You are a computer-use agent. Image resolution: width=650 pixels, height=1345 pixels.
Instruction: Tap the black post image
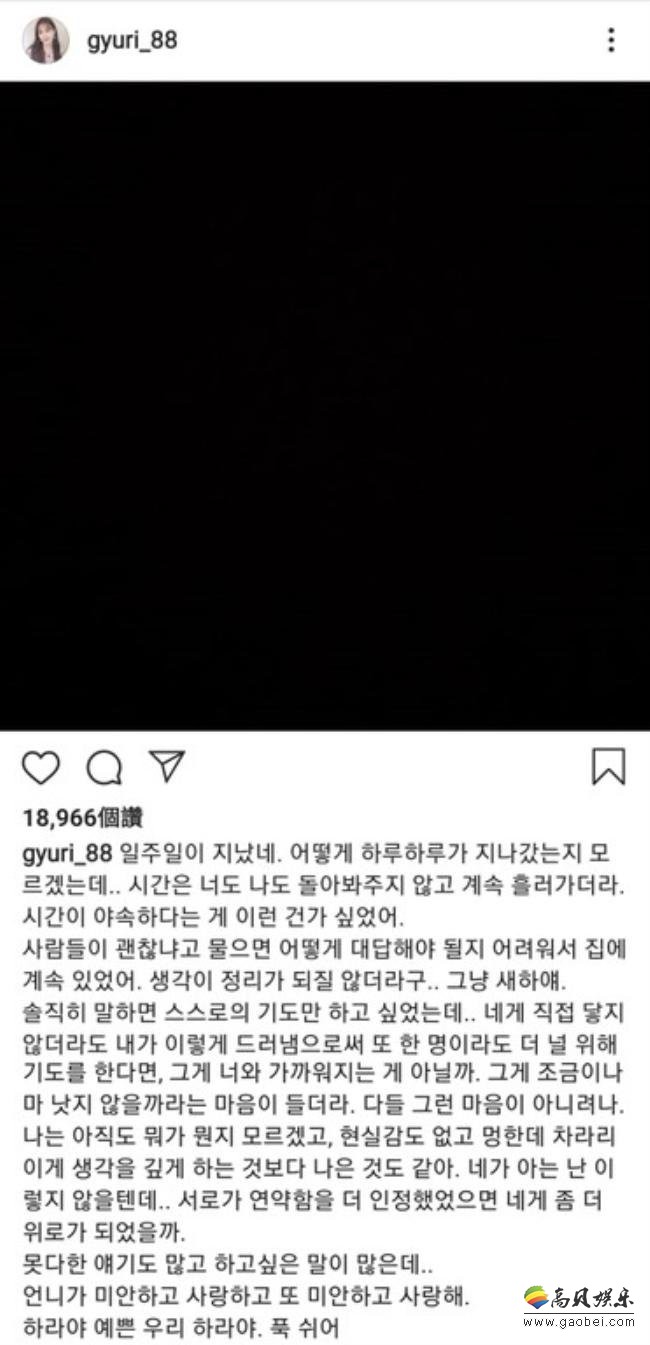click(325, 405)
